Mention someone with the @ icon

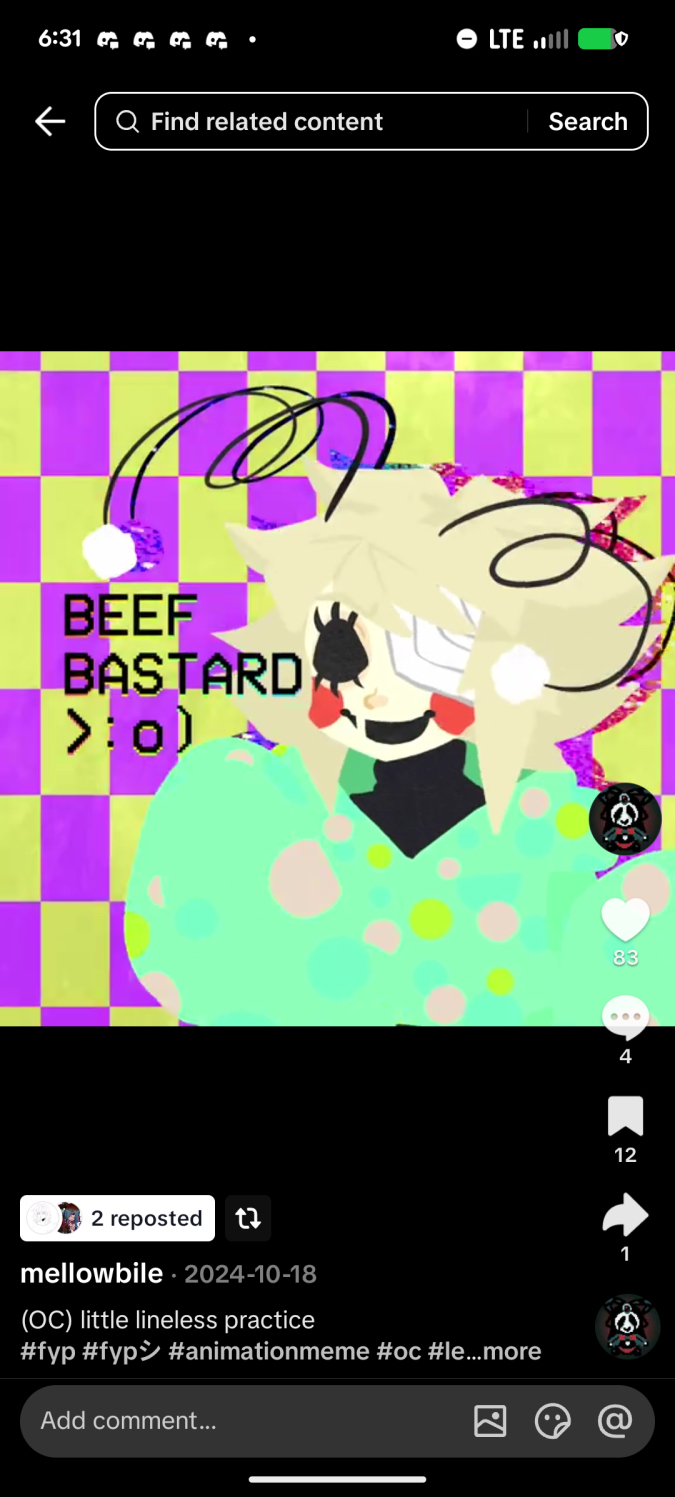[x=615, y=1420]
